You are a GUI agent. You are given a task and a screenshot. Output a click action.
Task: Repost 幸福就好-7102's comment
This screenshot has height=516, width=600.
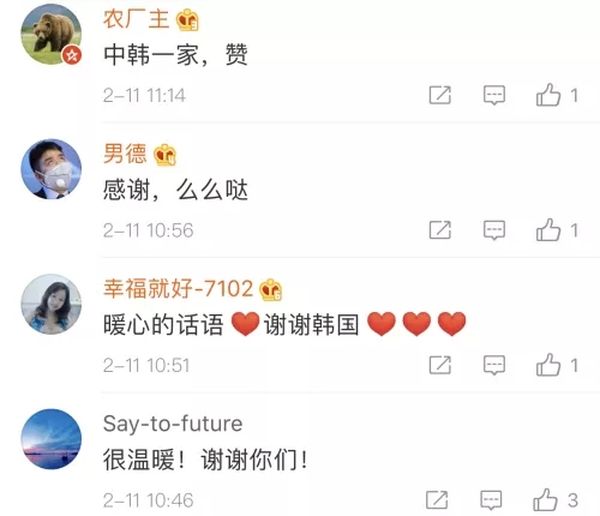click(440, 365)
